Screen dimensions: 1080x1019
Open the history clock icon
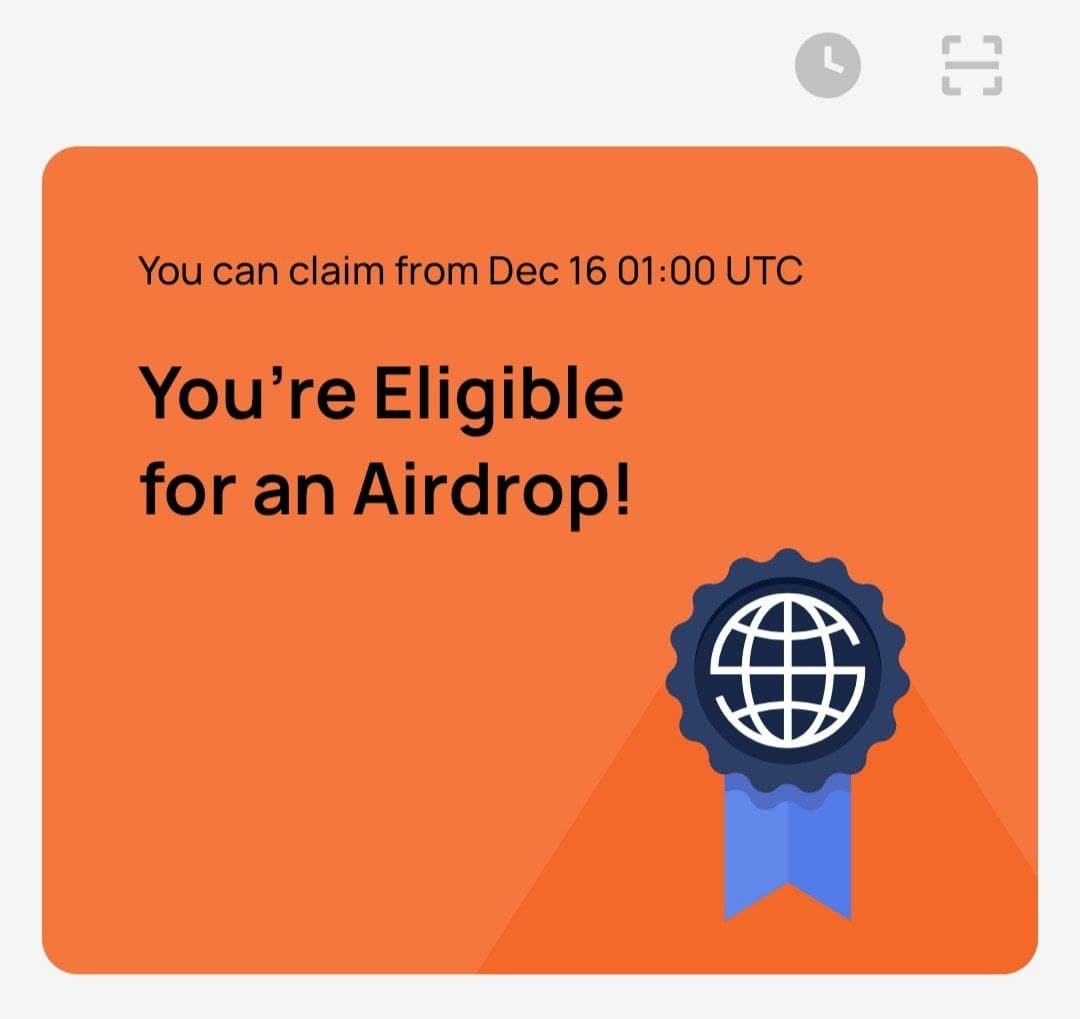827,65
